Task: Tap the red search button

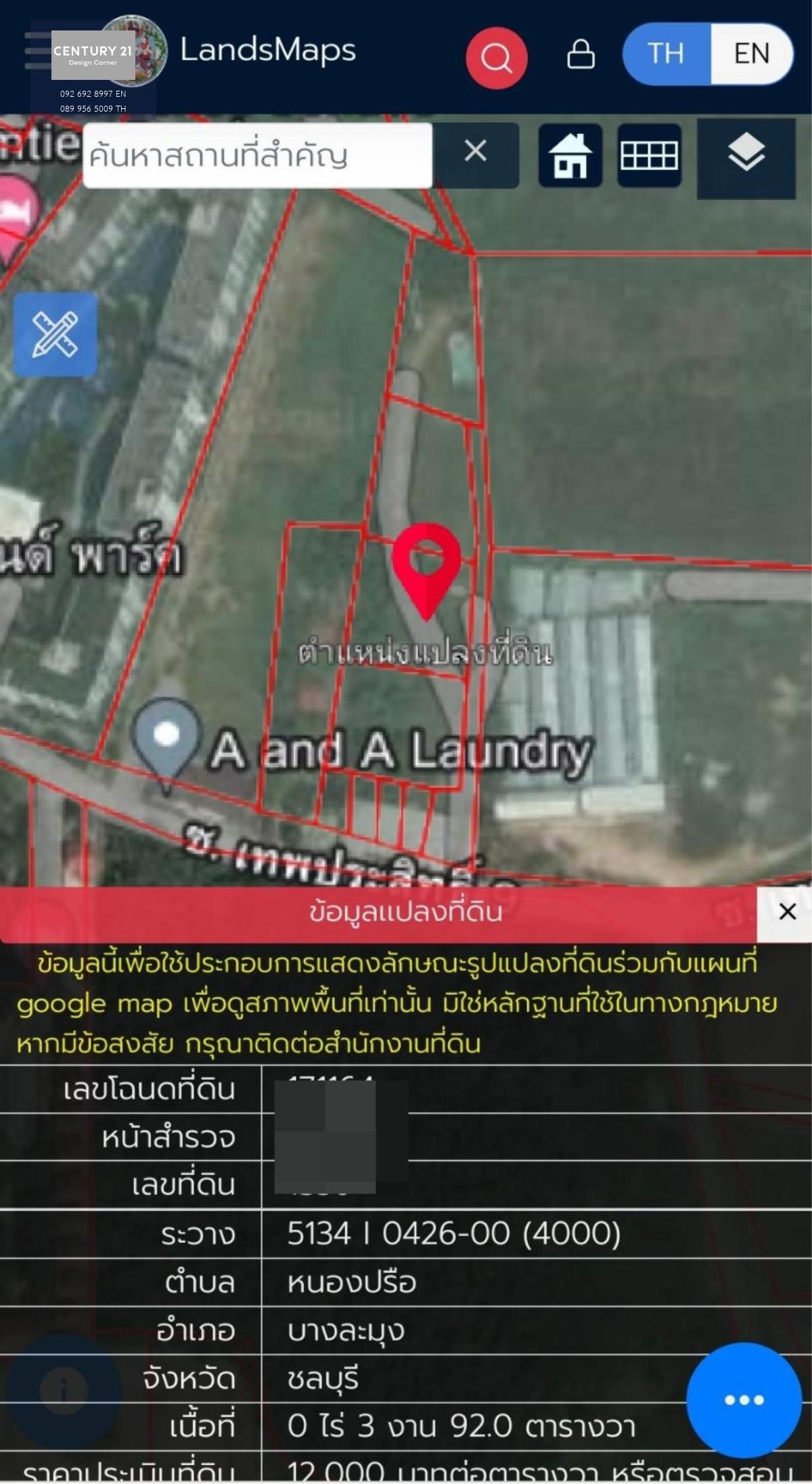Action: (496, 58)
